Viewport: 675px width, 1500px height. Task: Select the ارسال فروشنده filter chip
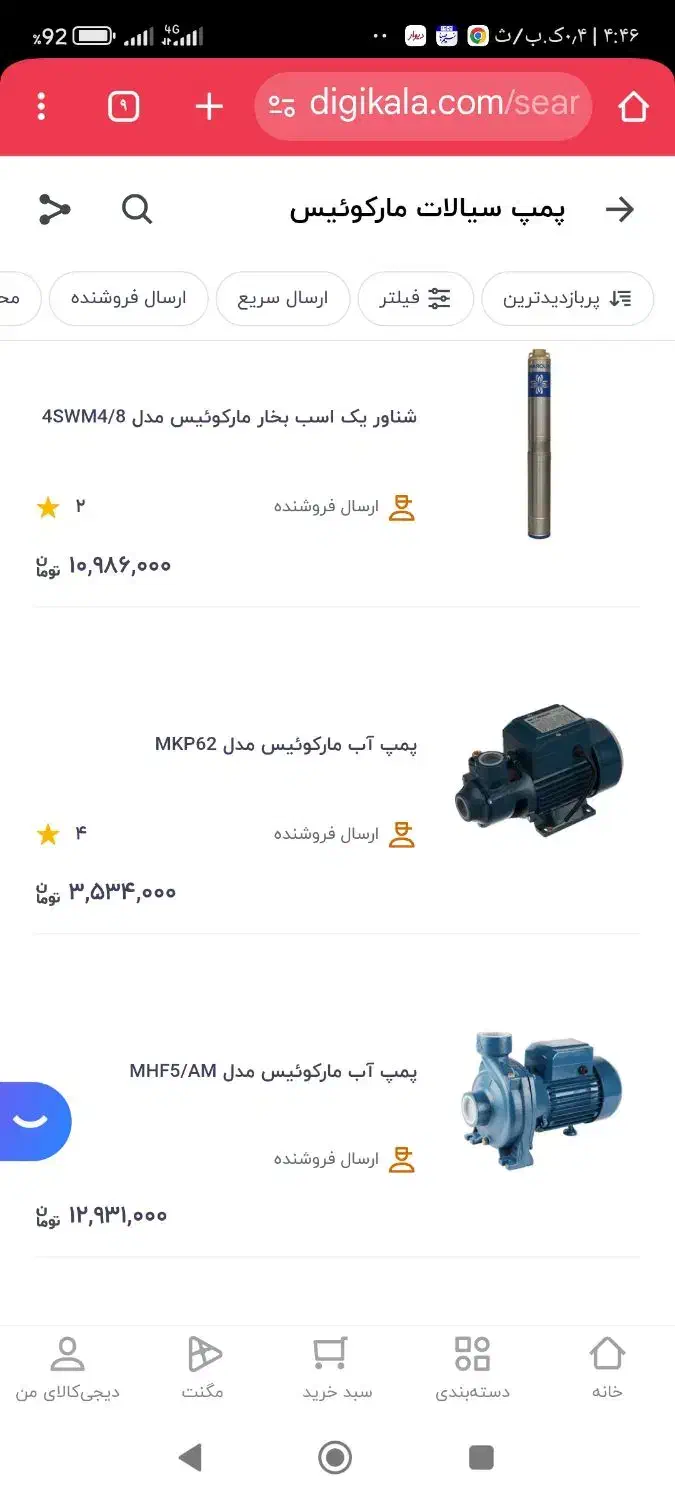[128, 298]
